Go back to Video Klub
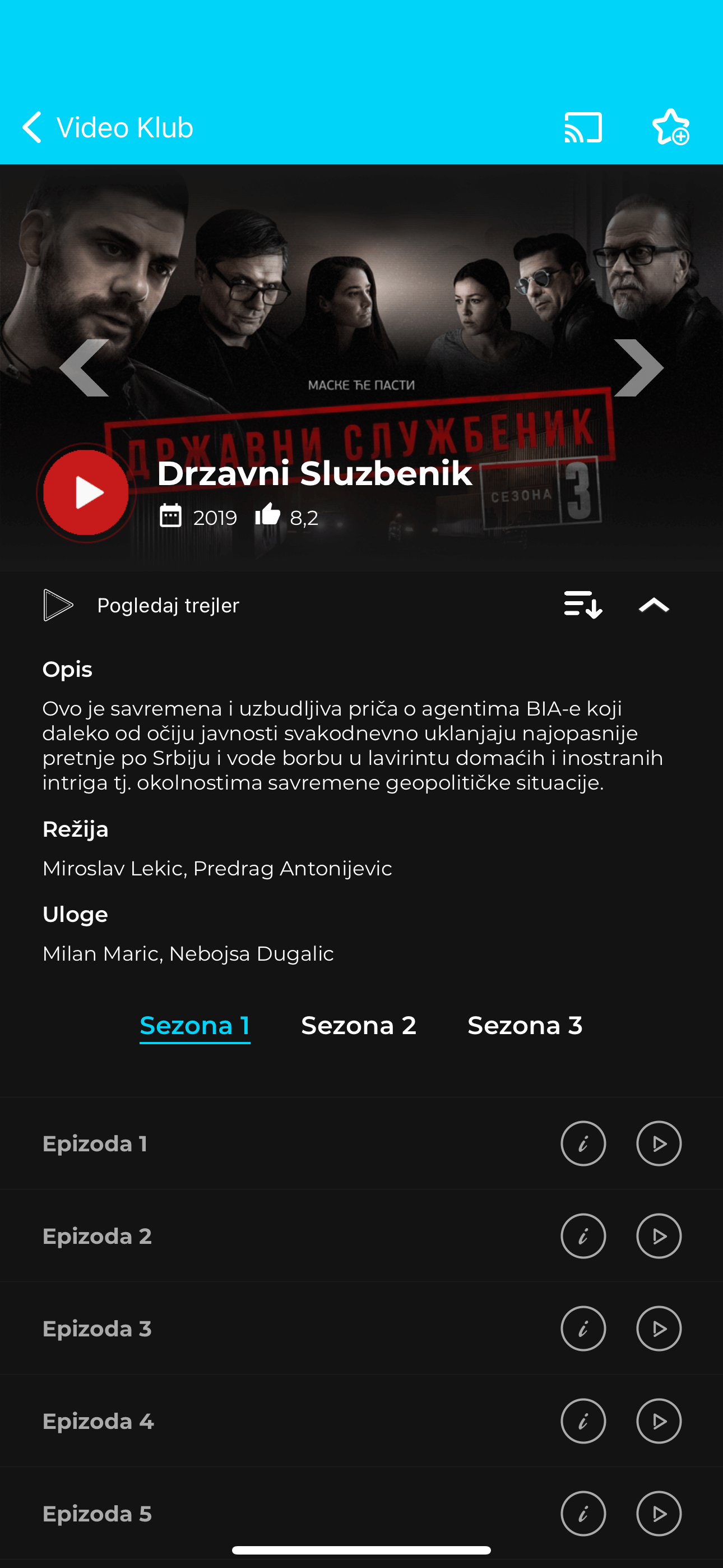 pos(106,128)
